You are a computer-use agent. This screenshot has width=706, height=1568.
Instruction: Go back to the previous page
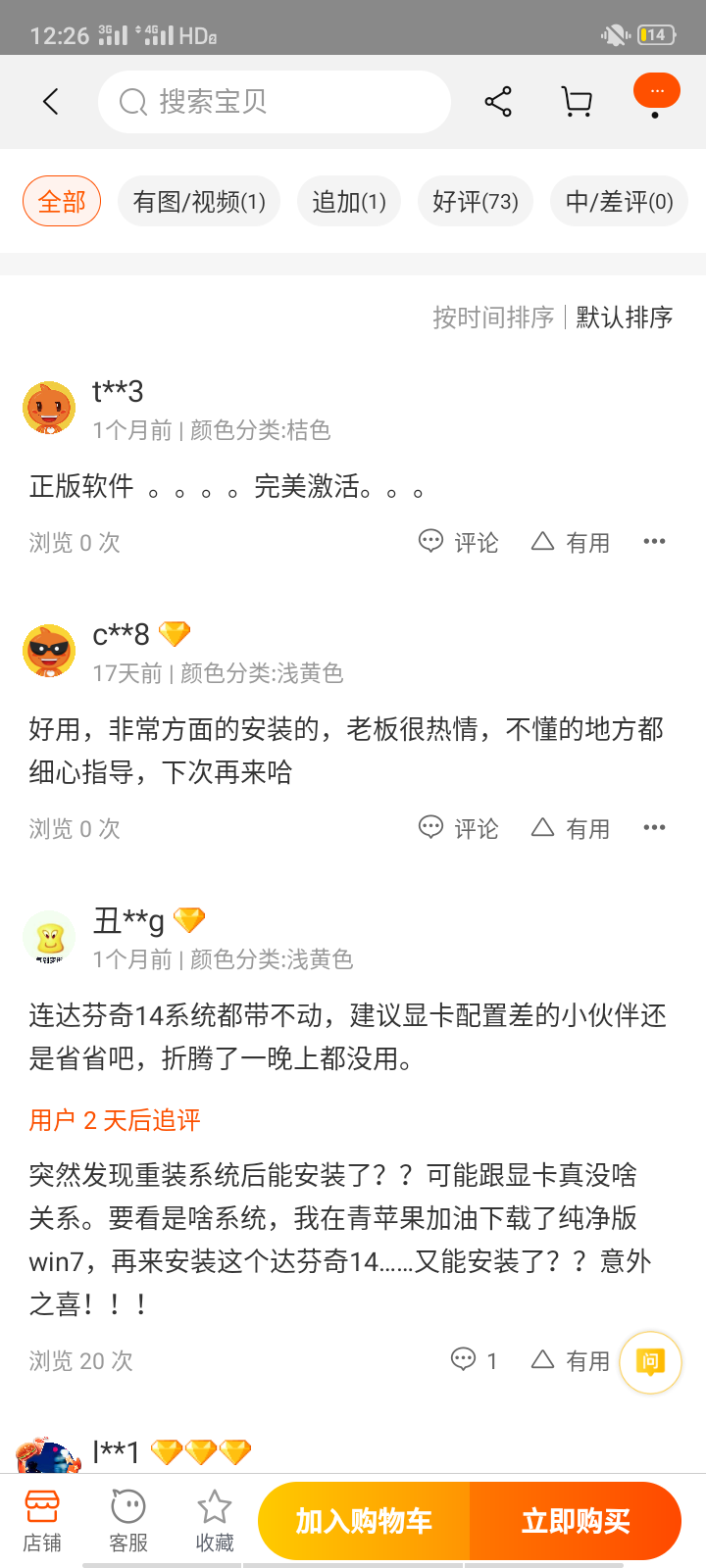tap(51, 102)
